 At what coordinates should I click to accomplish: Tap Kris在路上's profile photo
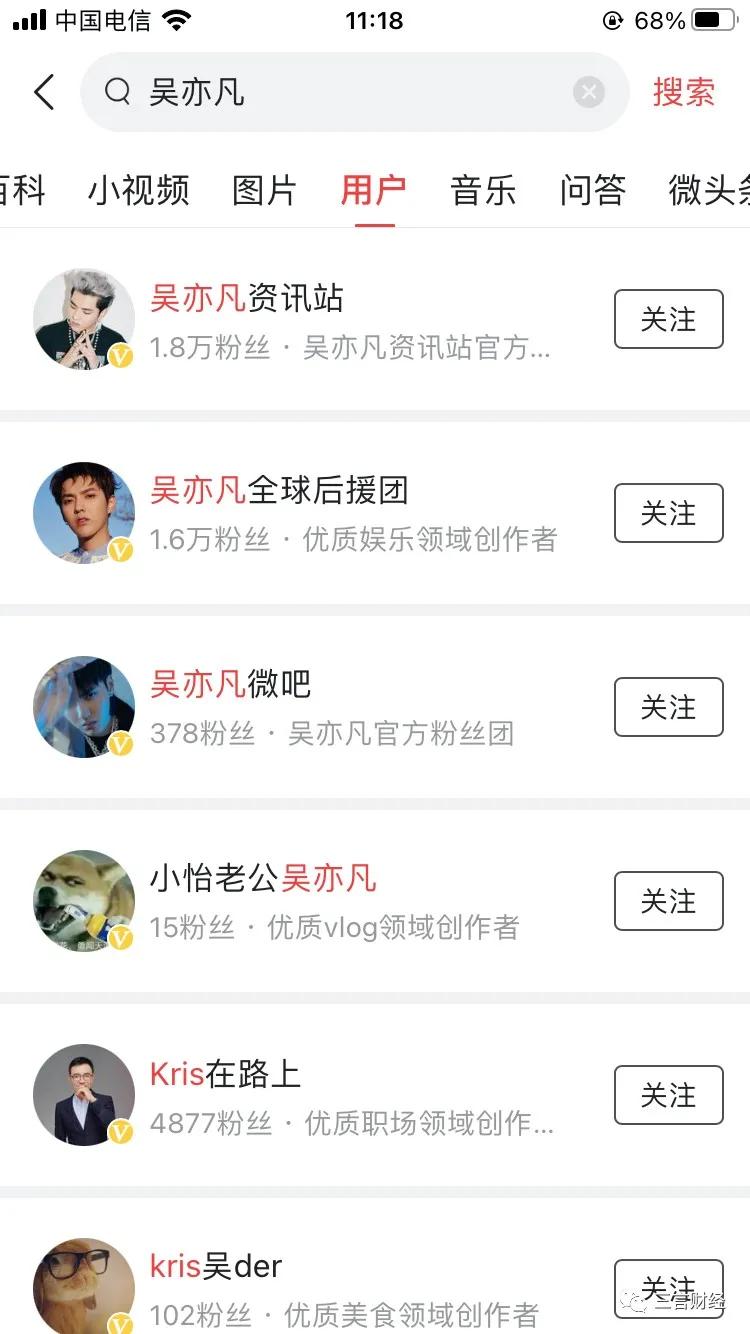tap(83, 1095)
